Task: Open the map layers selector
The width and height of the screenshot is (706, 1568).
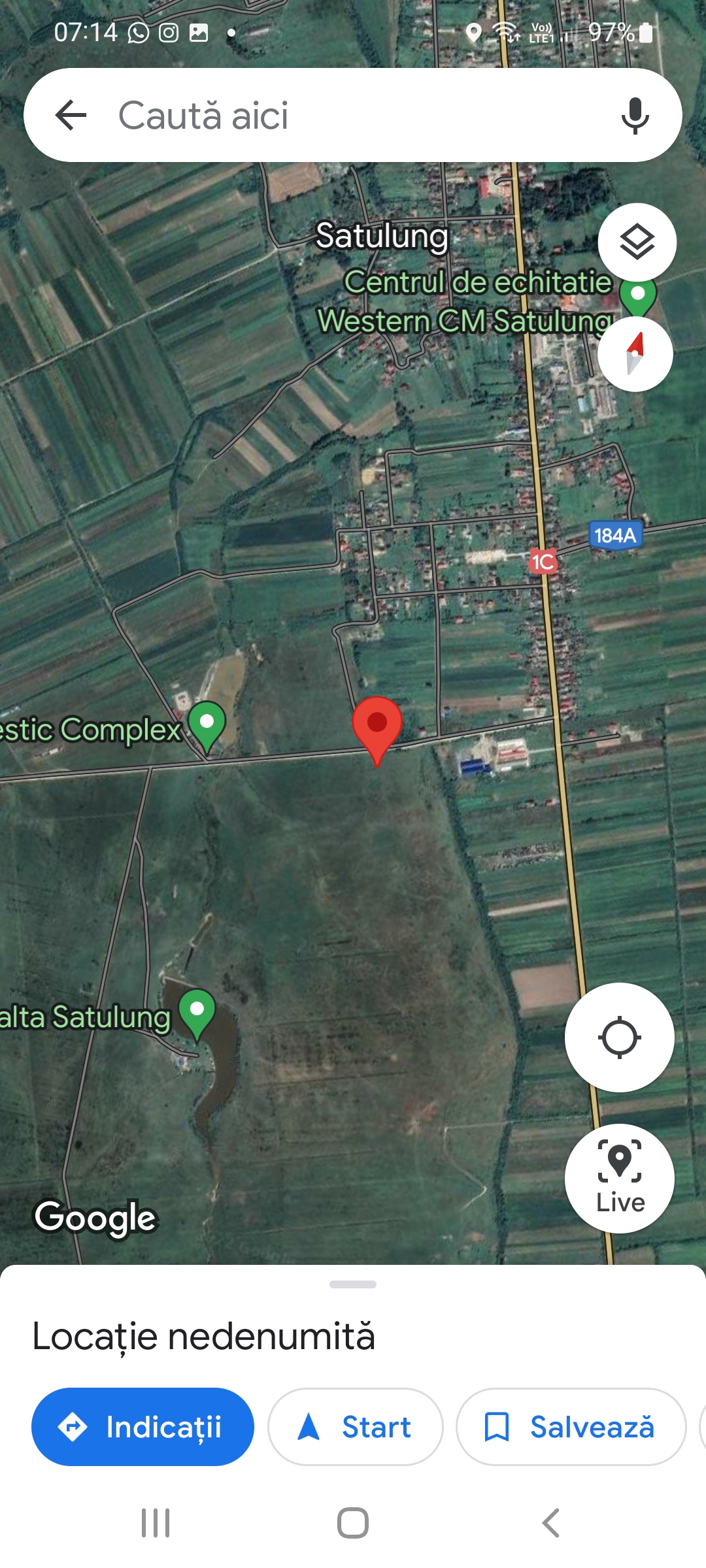Action: pyautogui.click(x=637, y=242)
